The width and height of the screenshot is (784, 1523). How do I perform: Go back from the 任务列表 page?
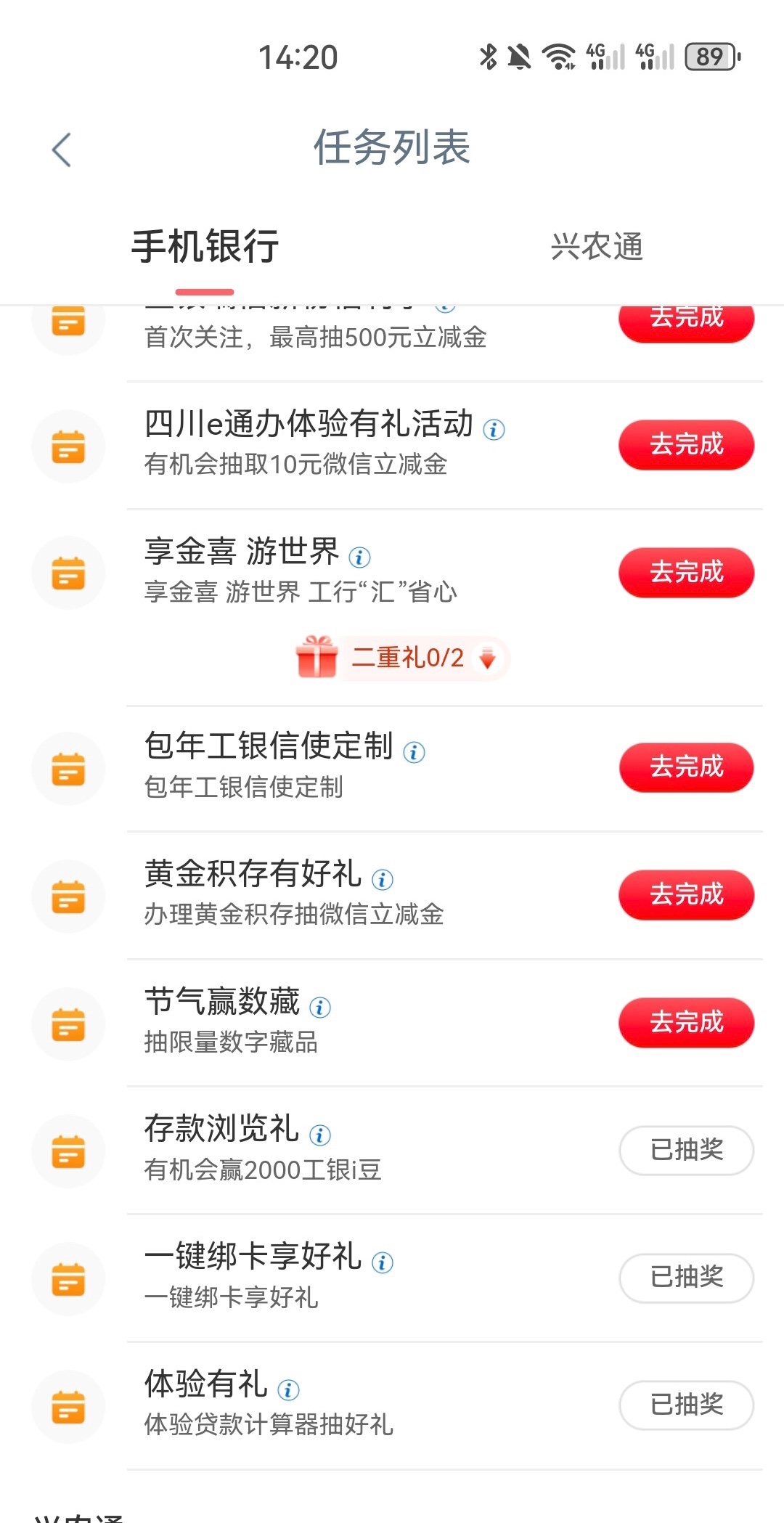pyautogui.click(x=62, y=150)
